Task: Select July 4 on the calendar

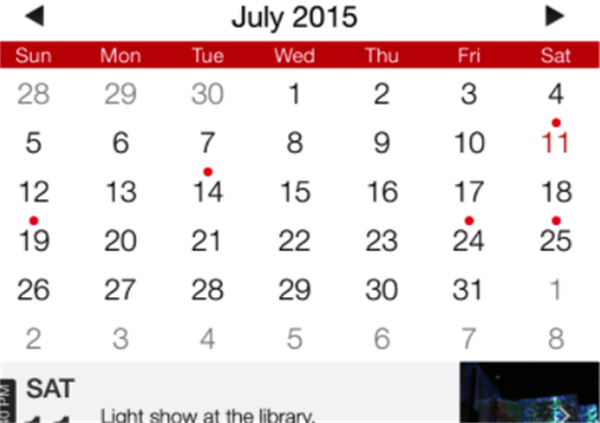Action: (x=555, y=95)
